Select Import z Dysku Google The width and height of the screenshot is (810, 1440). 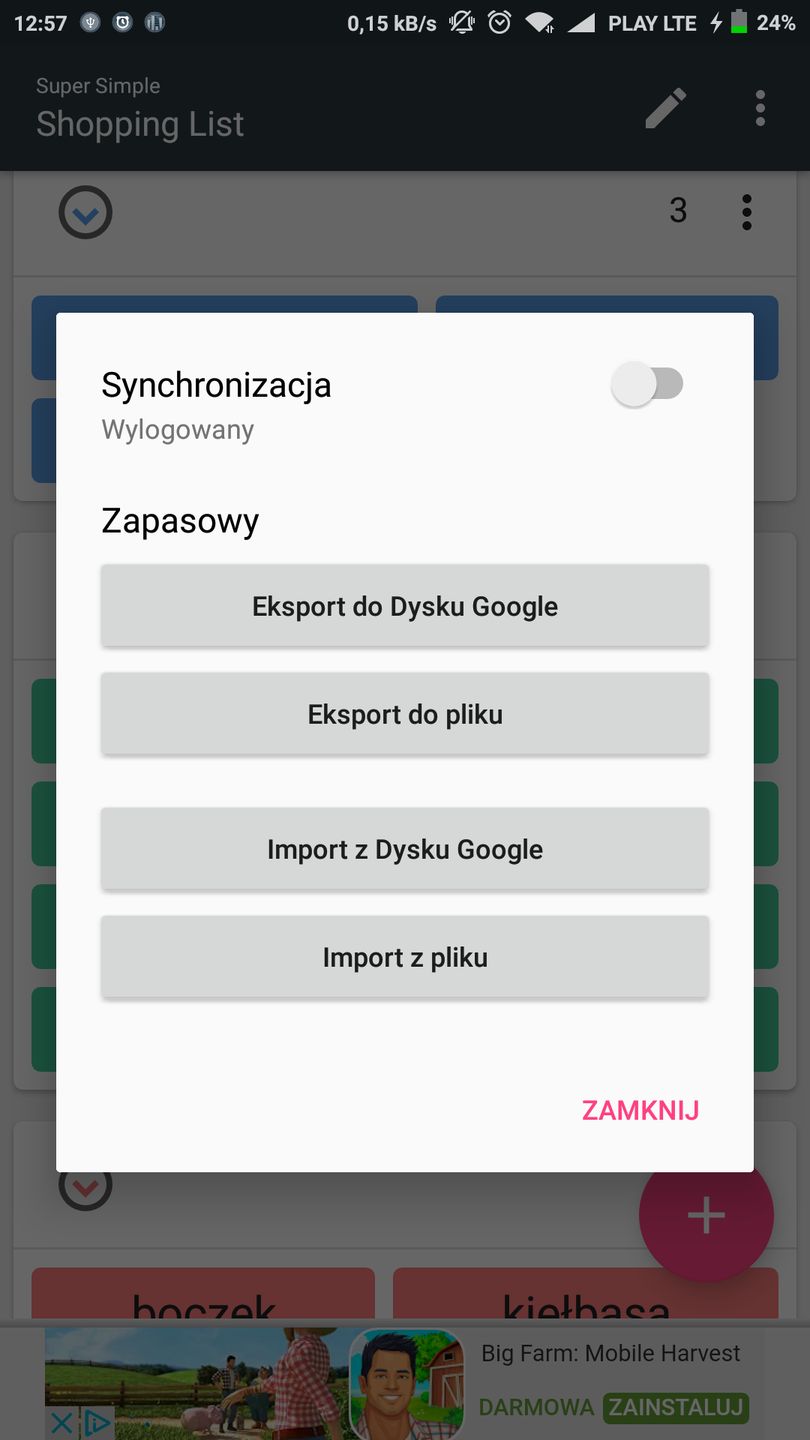tap(404, 849)
